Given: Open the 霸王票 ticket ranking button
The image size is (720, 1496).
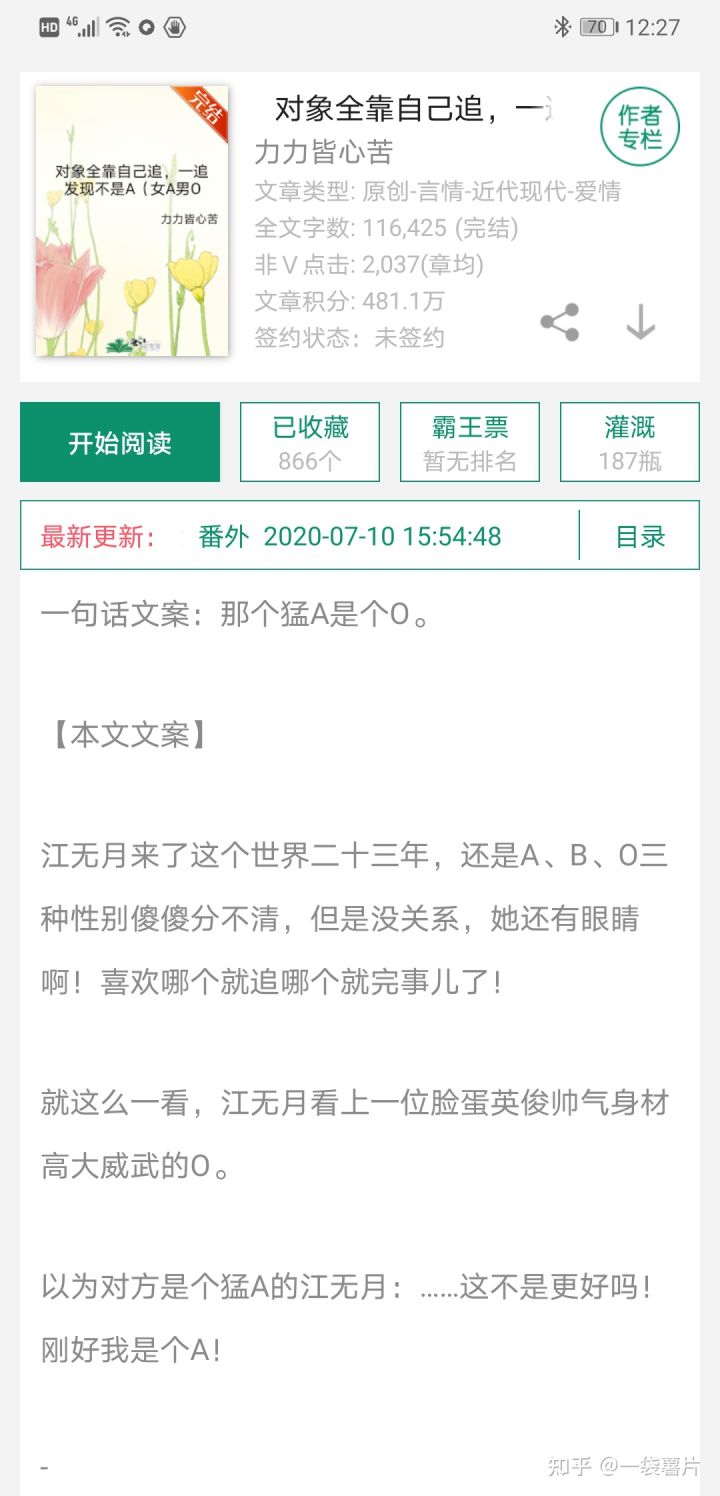Looking at the screenshot, I should pos(470,442).
